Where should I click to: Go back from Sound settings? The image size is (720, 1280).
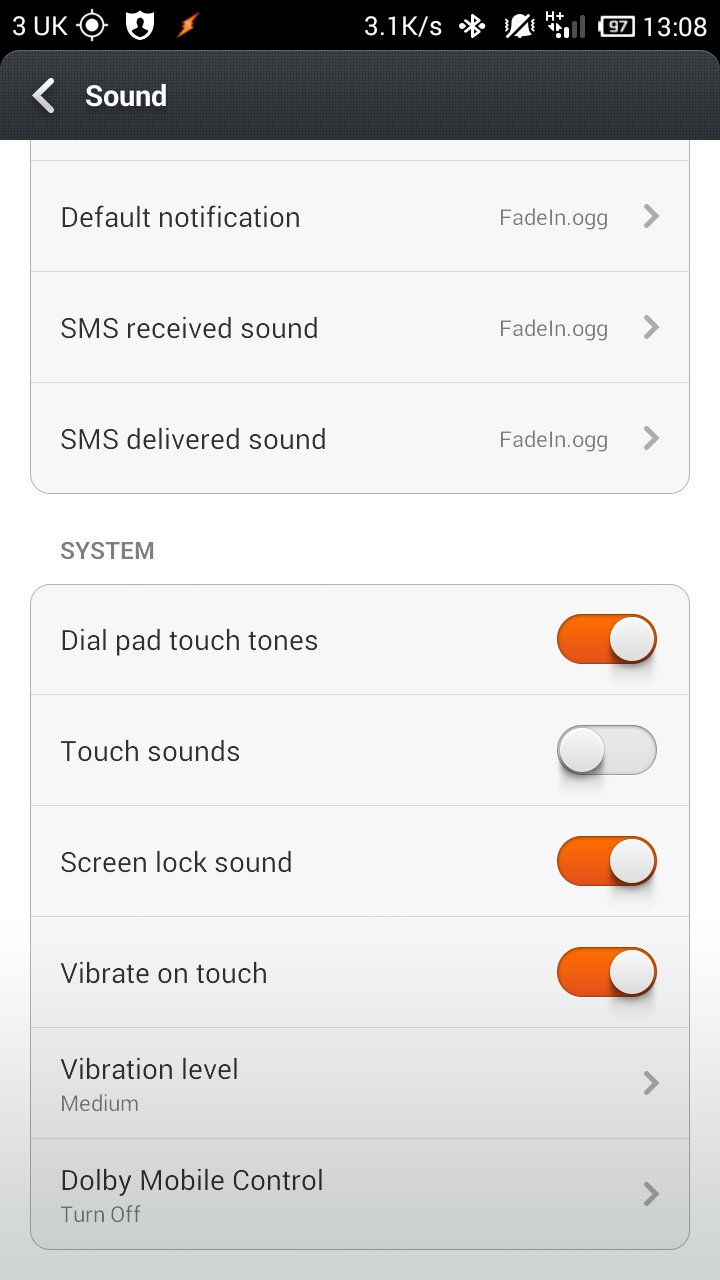(43, 96)
